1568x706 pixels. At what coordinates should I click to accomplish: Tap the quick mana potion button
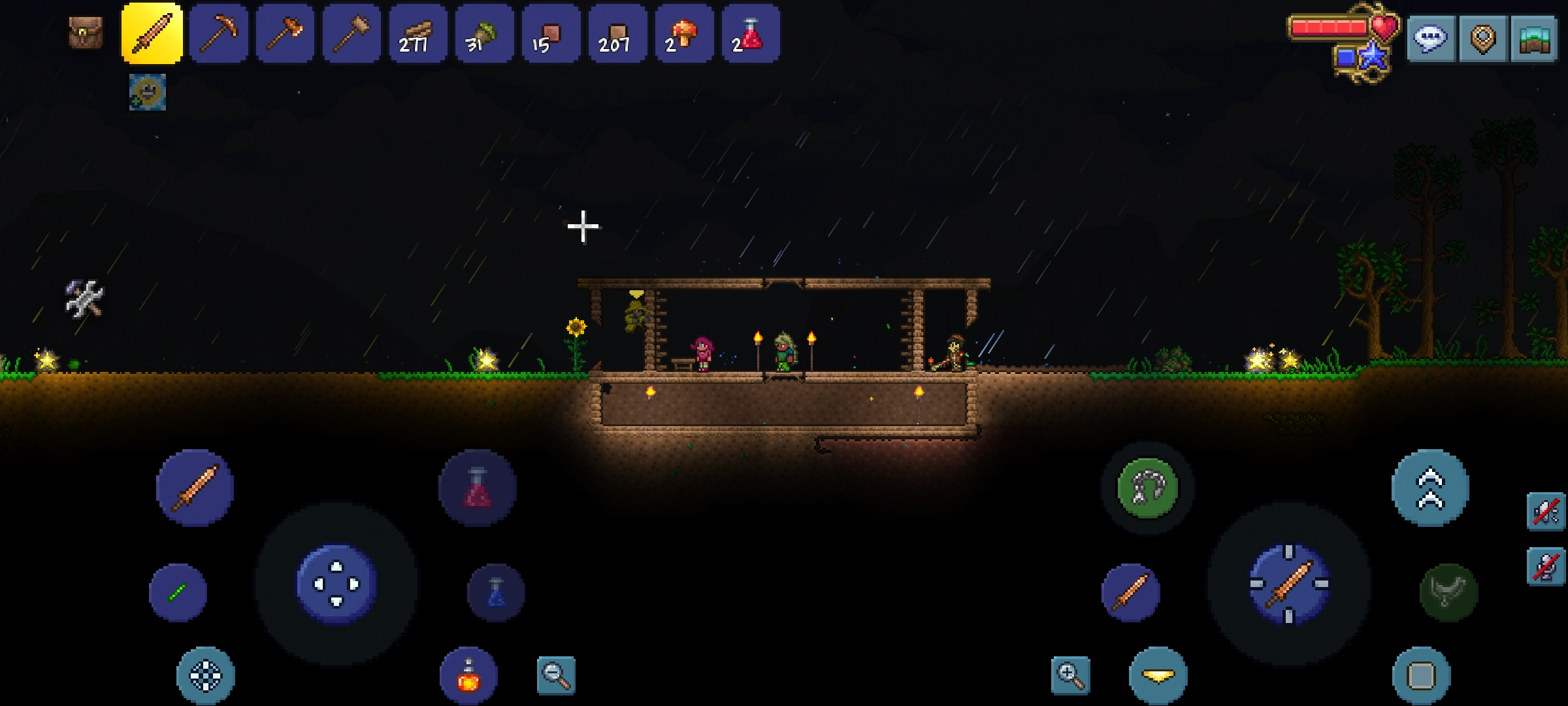click(496, 592)
